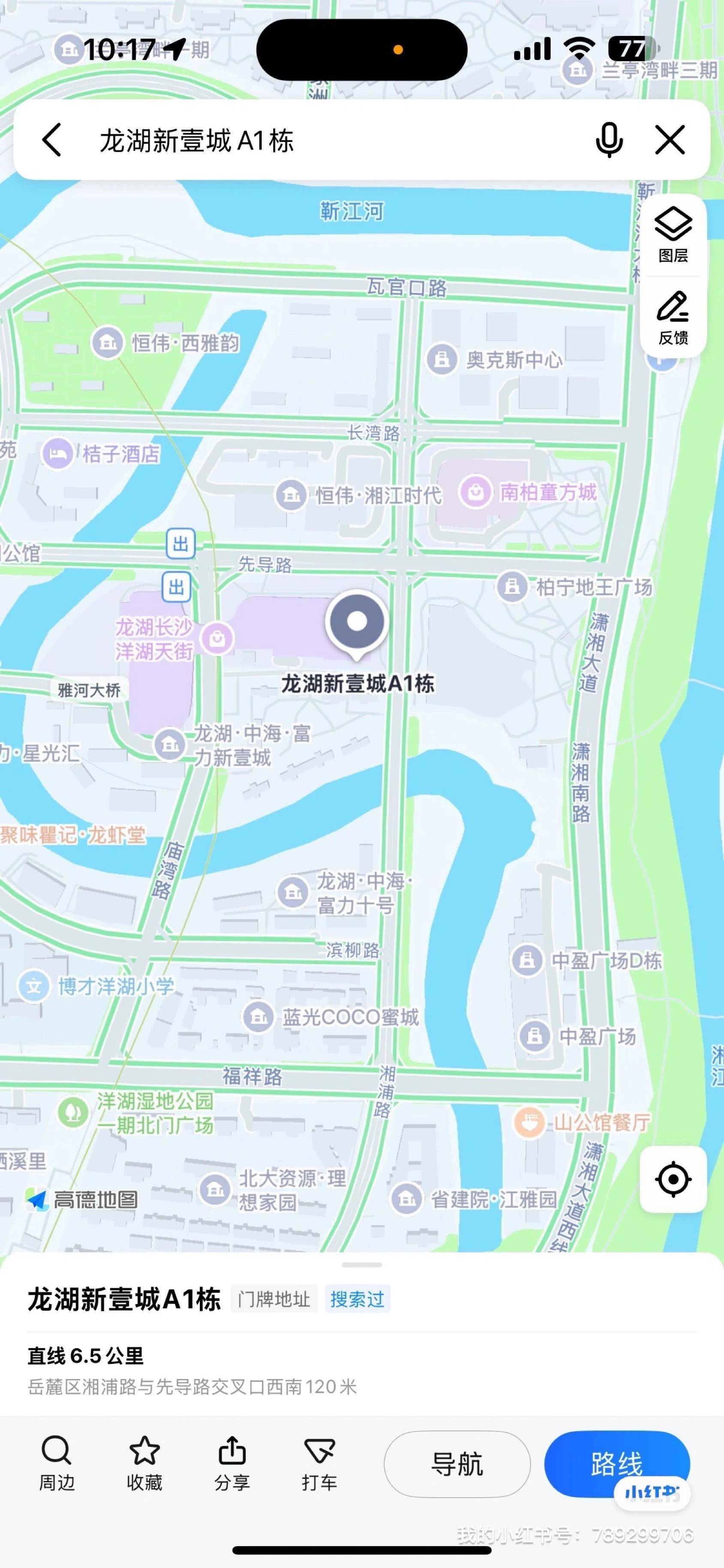
Task: Clear the search with the X icon
Action: 670,140
